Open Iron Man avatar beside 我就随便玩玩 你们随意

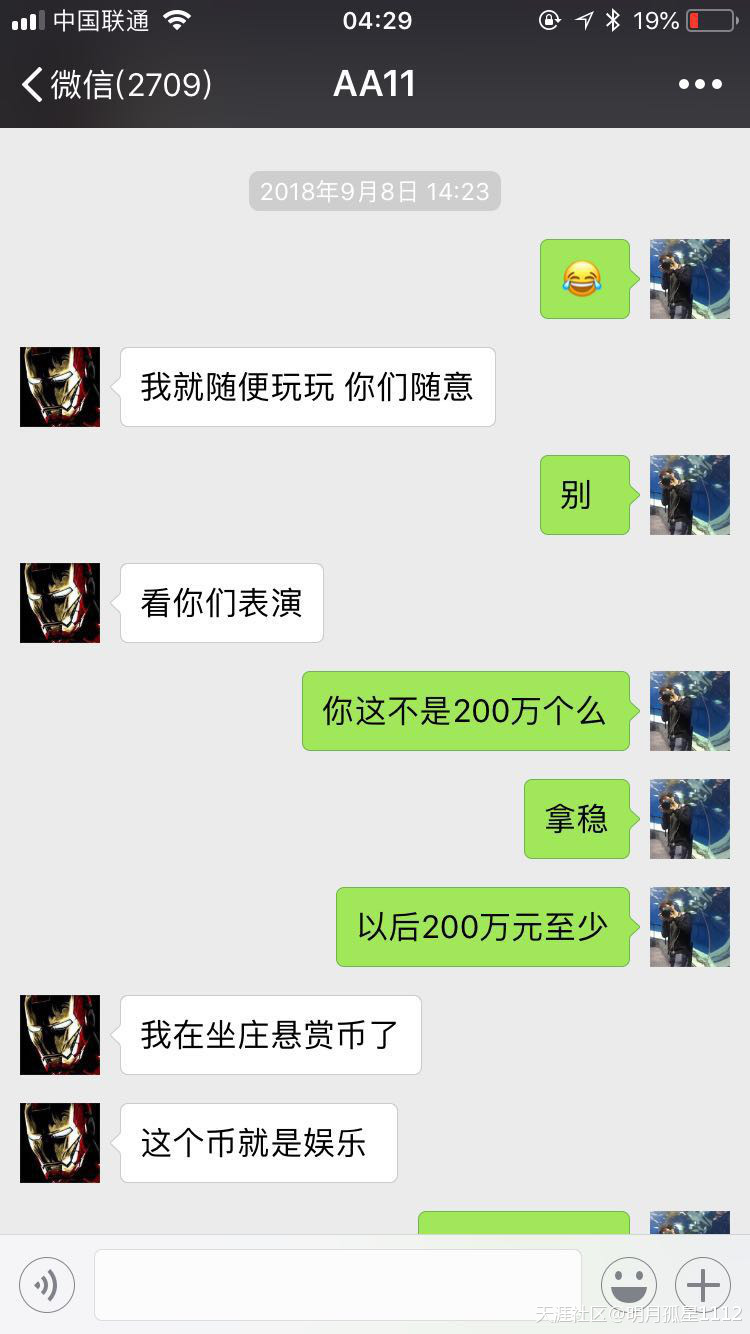pyautogui.click(x=60, y=387)
